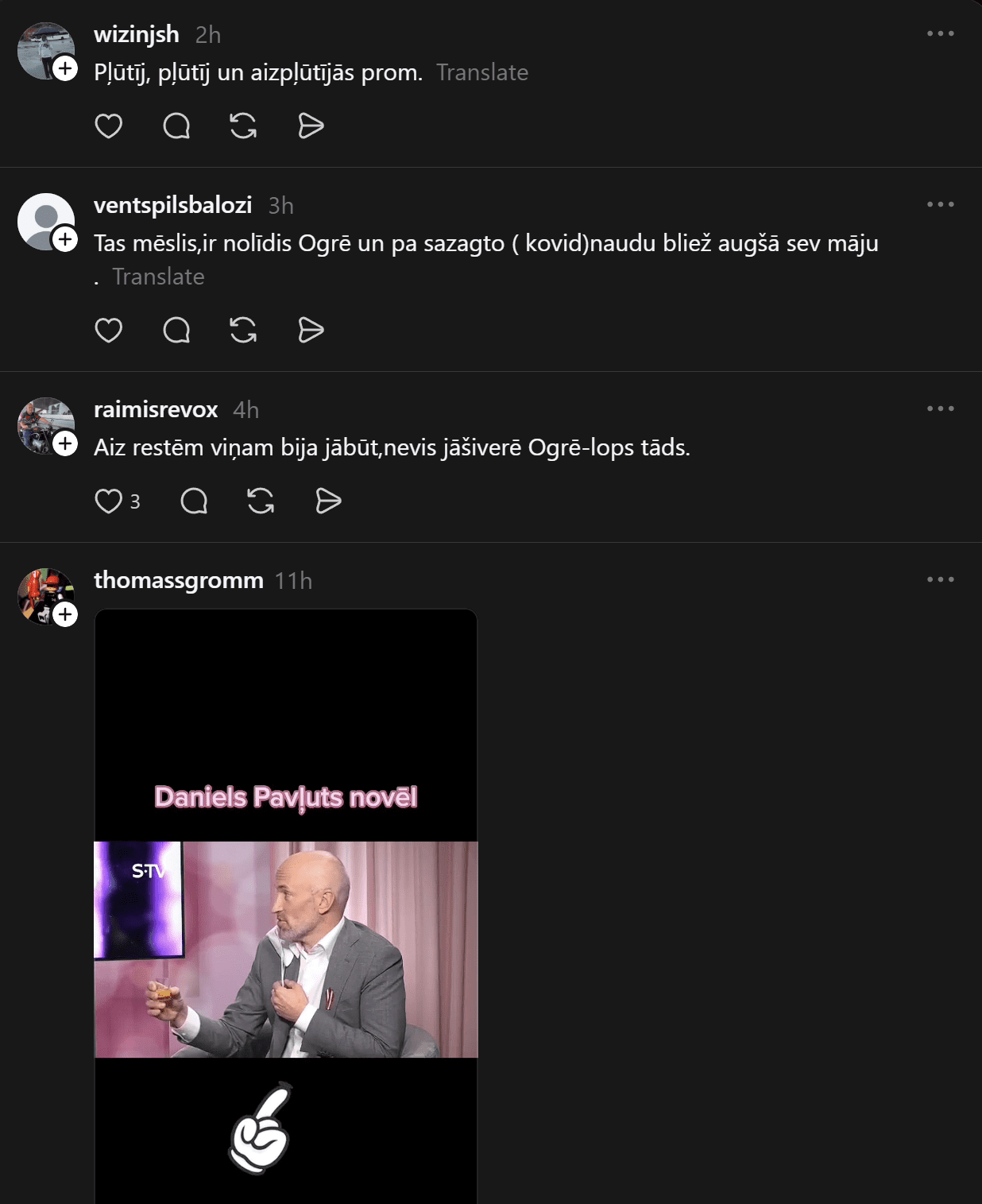Share raimisrevox's comment

point(328,501)
